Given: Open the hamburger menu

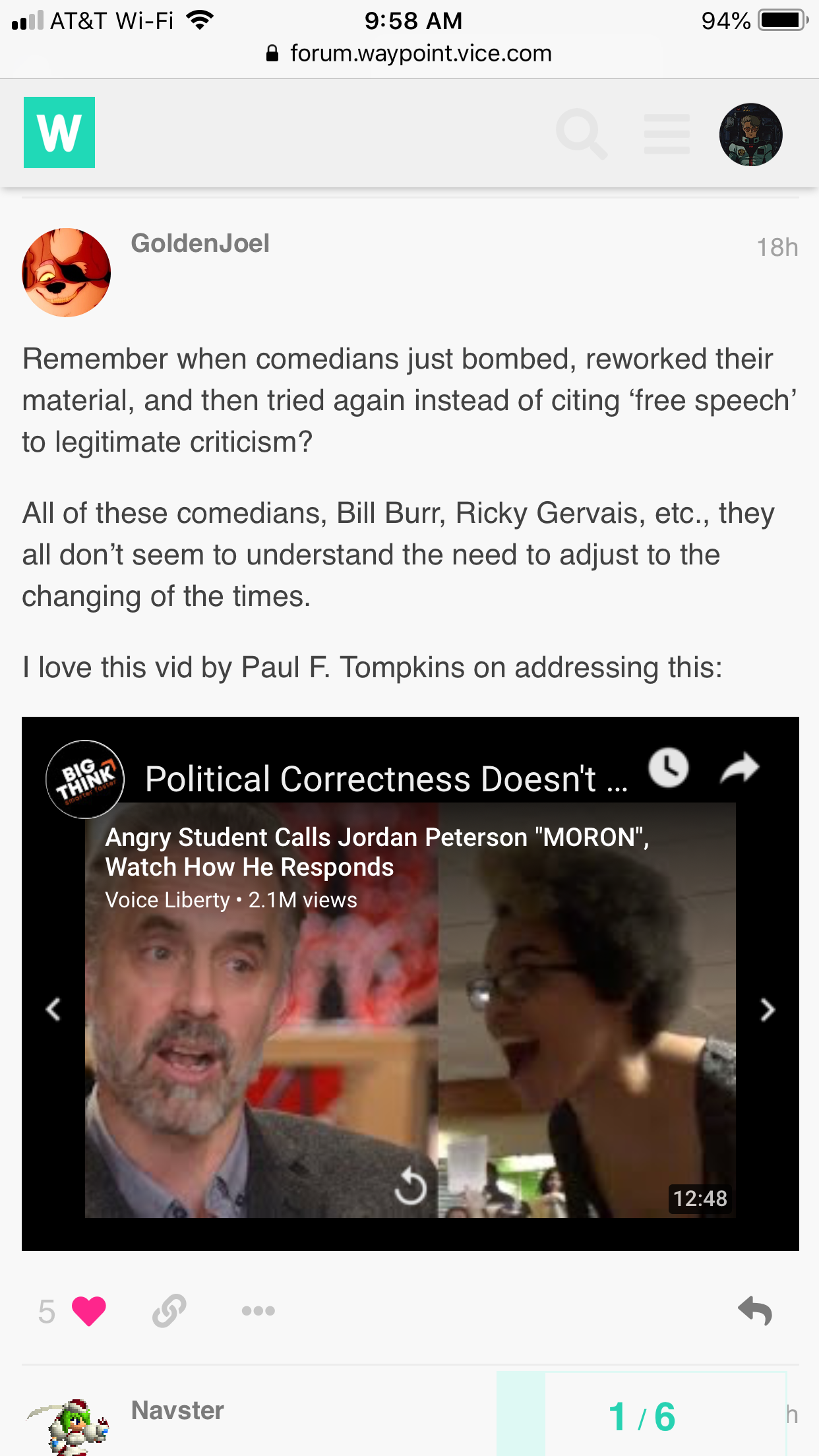Looking at the screenshot, I should [667, 134].
